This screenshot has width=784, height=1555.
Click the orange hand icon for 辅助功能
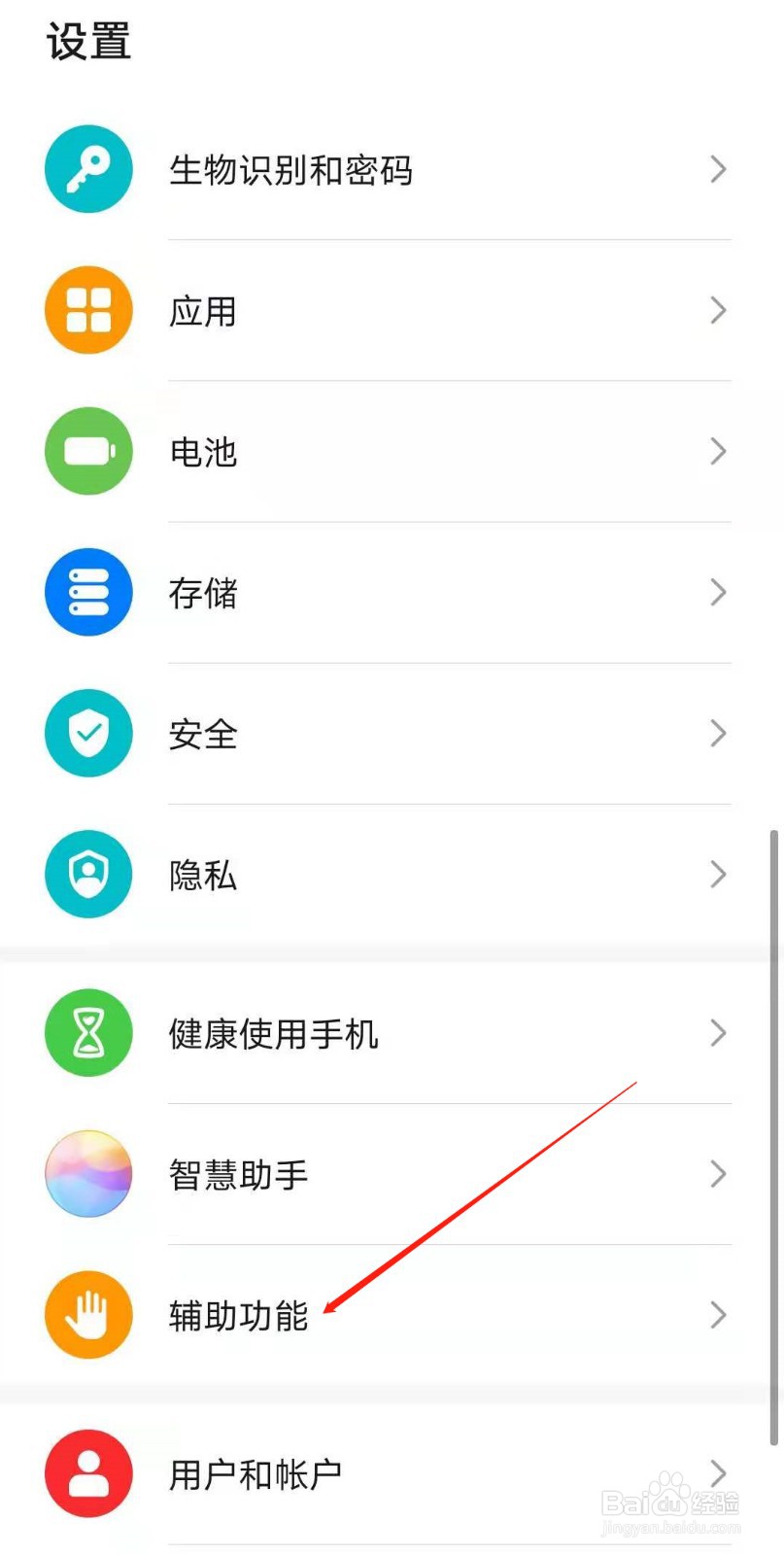(88, 1314)
